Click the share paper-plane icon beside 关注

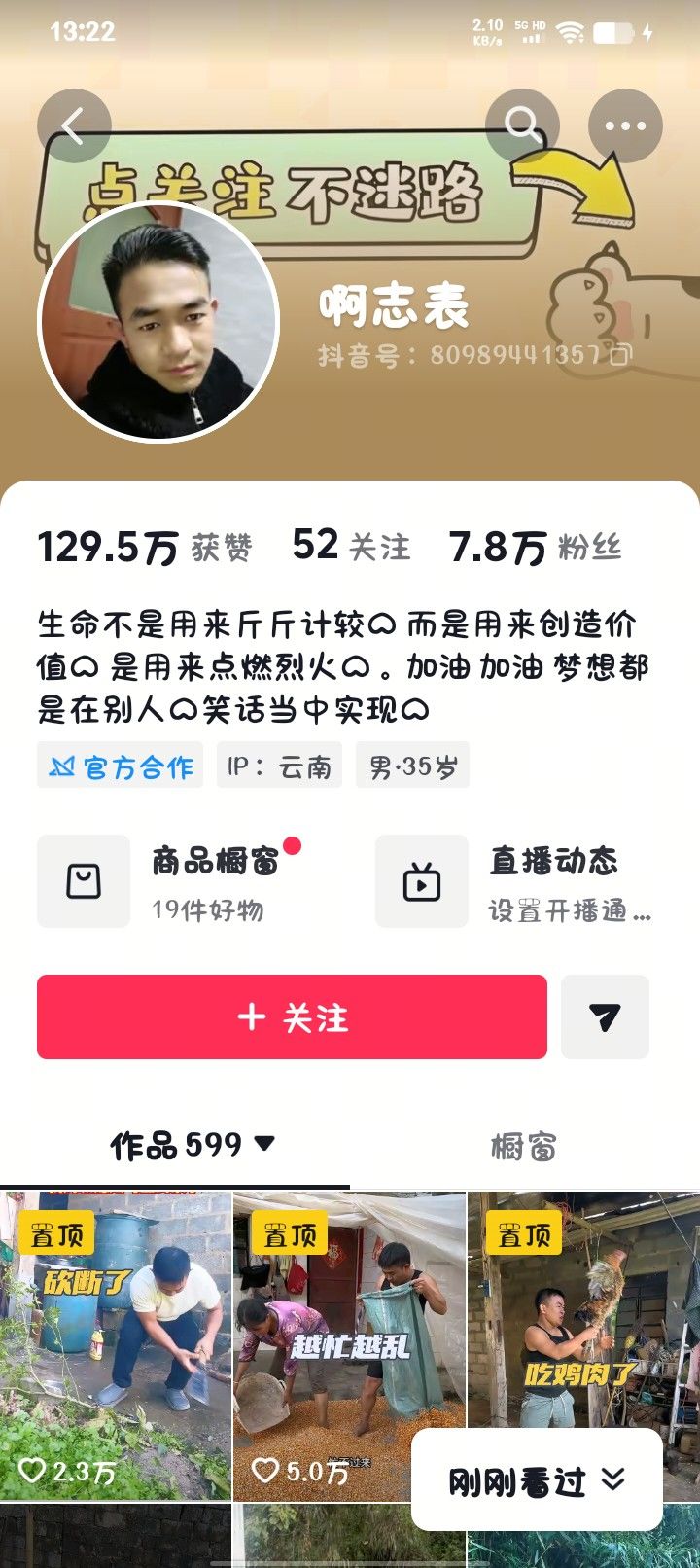click(x=605, y=1017)
